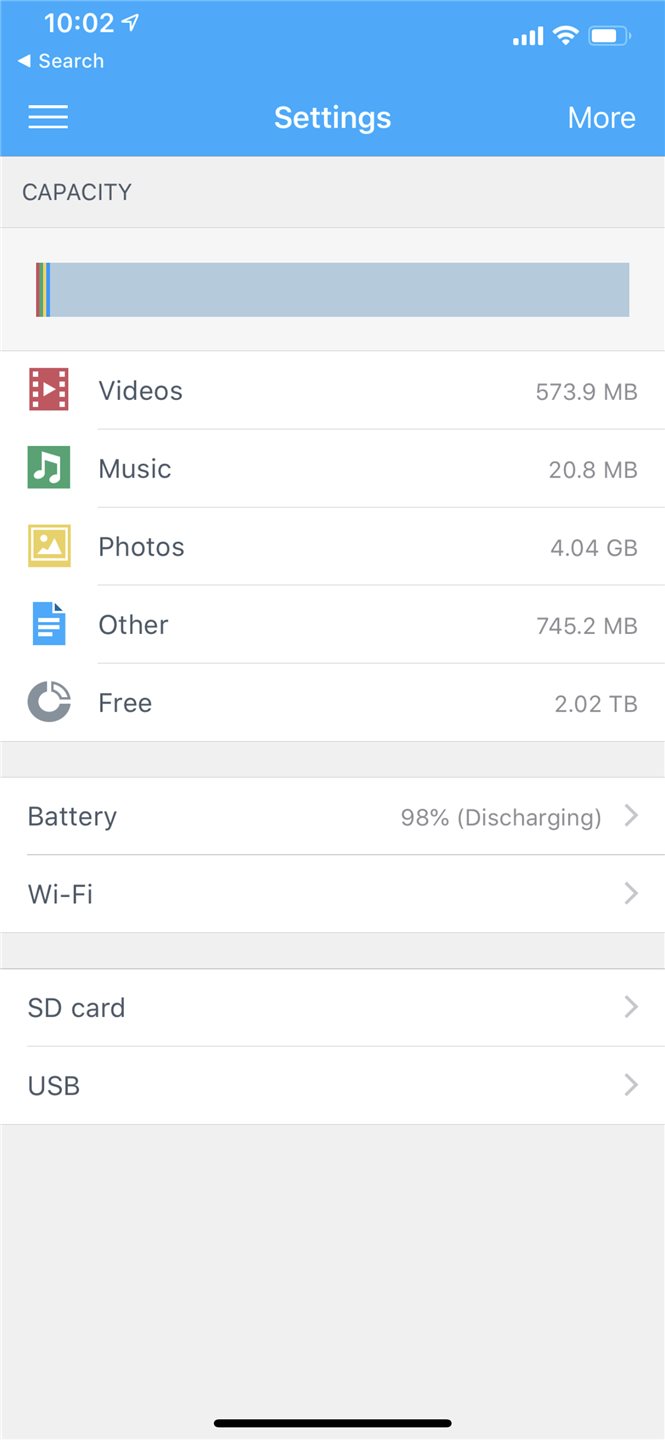
Task: Open the hamburger drawer menu
Action: click(x=48, y=118)
